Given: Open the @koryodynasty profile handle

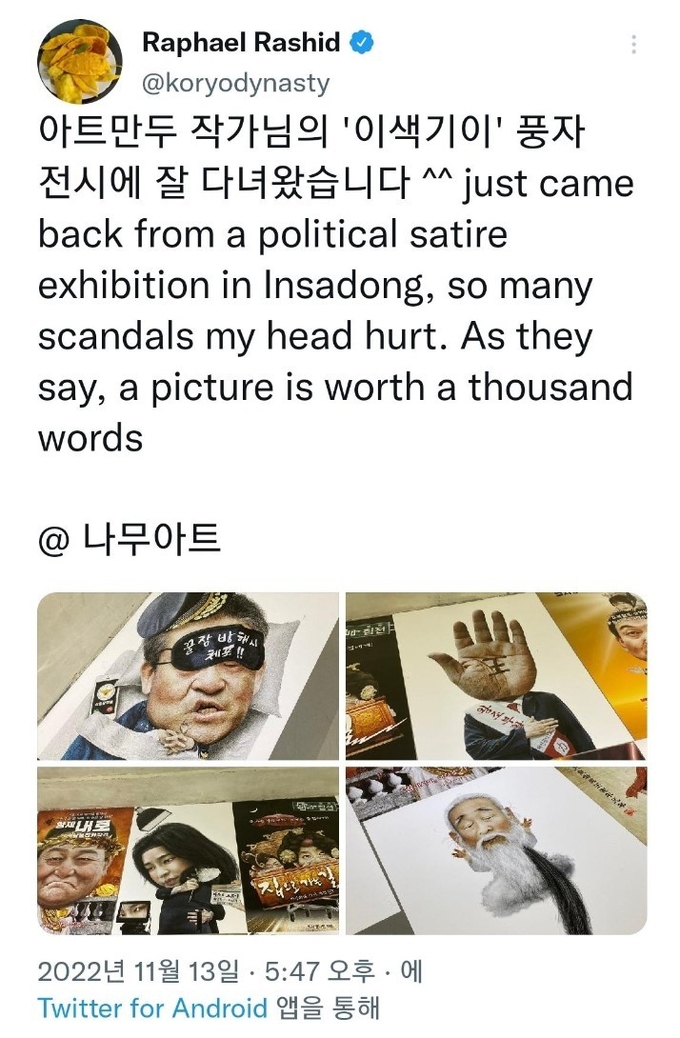Looking at the screenshot, I should [x=236, y=83].
